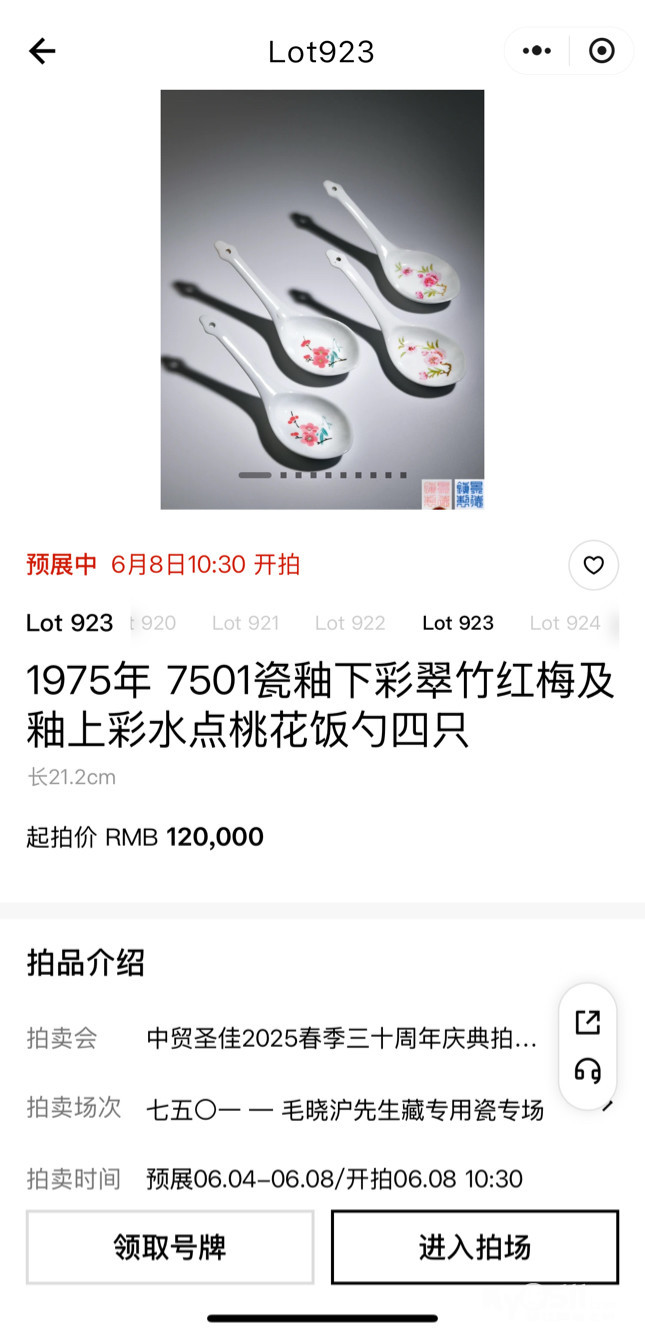Jump to Lot 922
The image size is (645, 1335).
click(x=350, y=623)
